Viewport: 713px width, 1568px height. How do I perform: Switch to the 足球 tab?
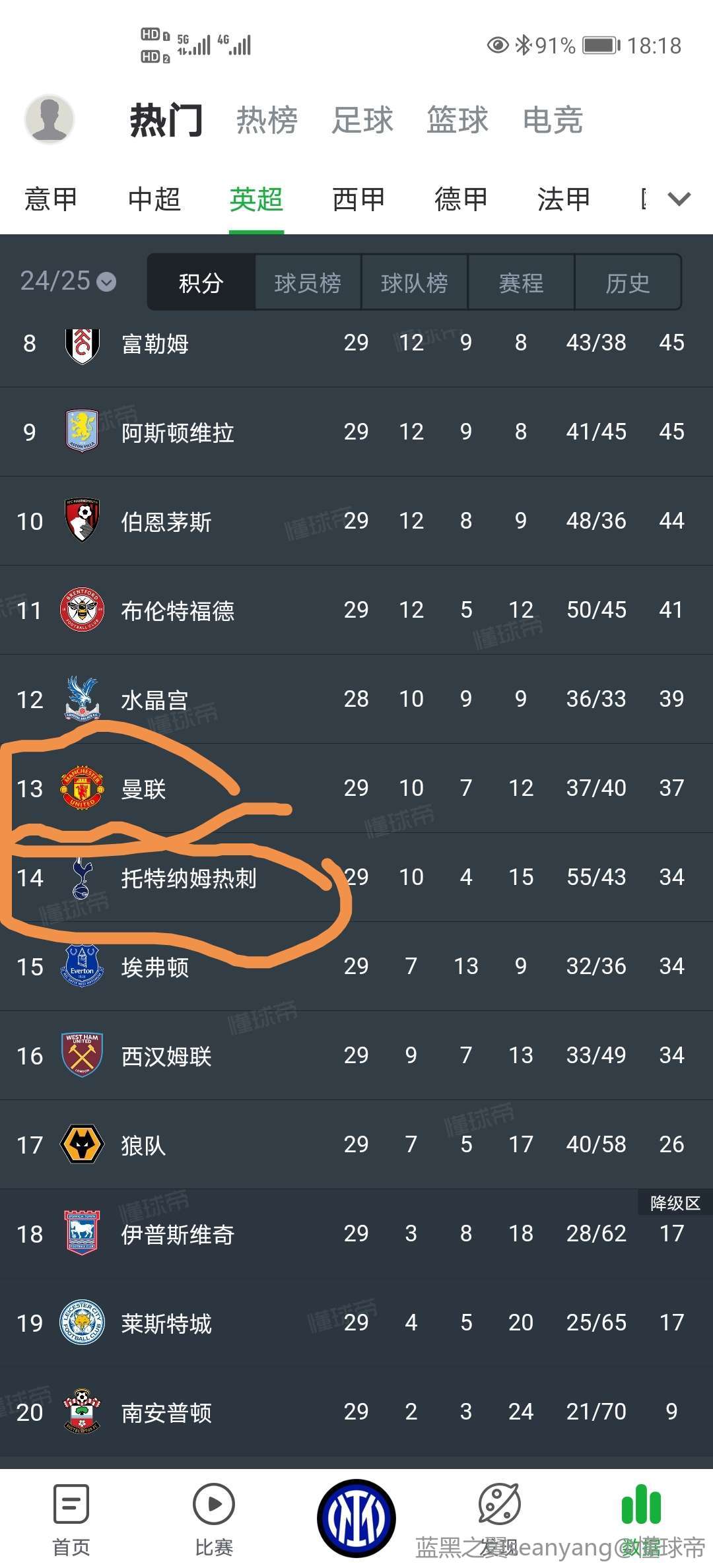(x=362, y=120)
